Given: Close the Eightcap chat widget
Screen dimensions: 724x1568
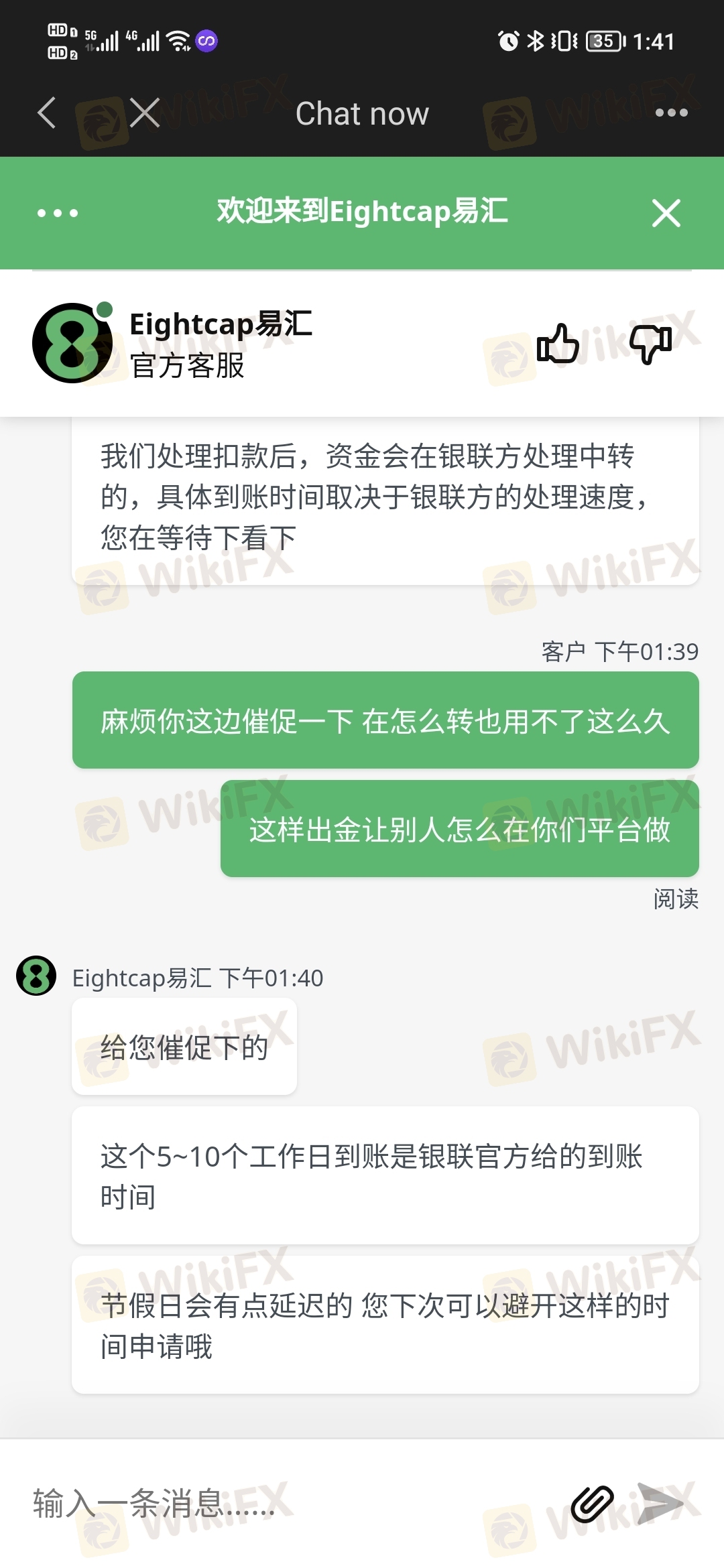Looking at the screenshot, I should click(x=666, y=213).
